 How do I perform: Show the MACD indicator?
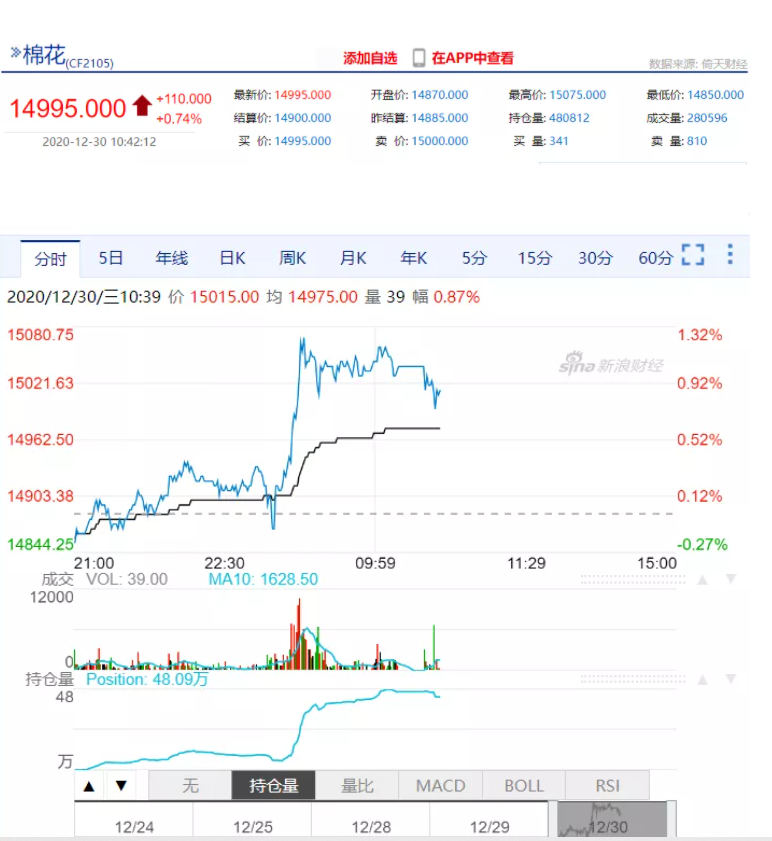coord(440,785)
